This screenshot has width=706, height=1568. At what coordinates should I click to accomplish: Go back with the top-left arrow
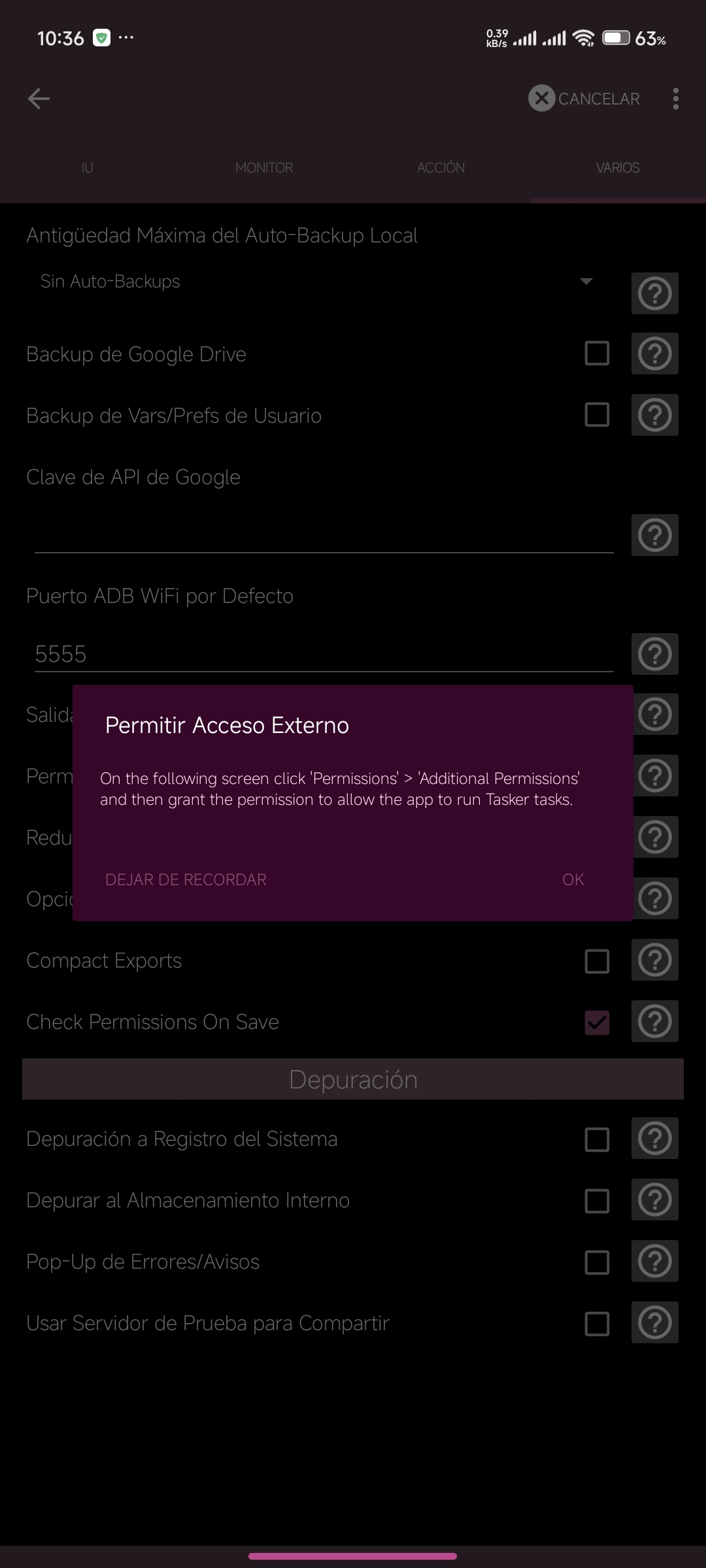39,99
